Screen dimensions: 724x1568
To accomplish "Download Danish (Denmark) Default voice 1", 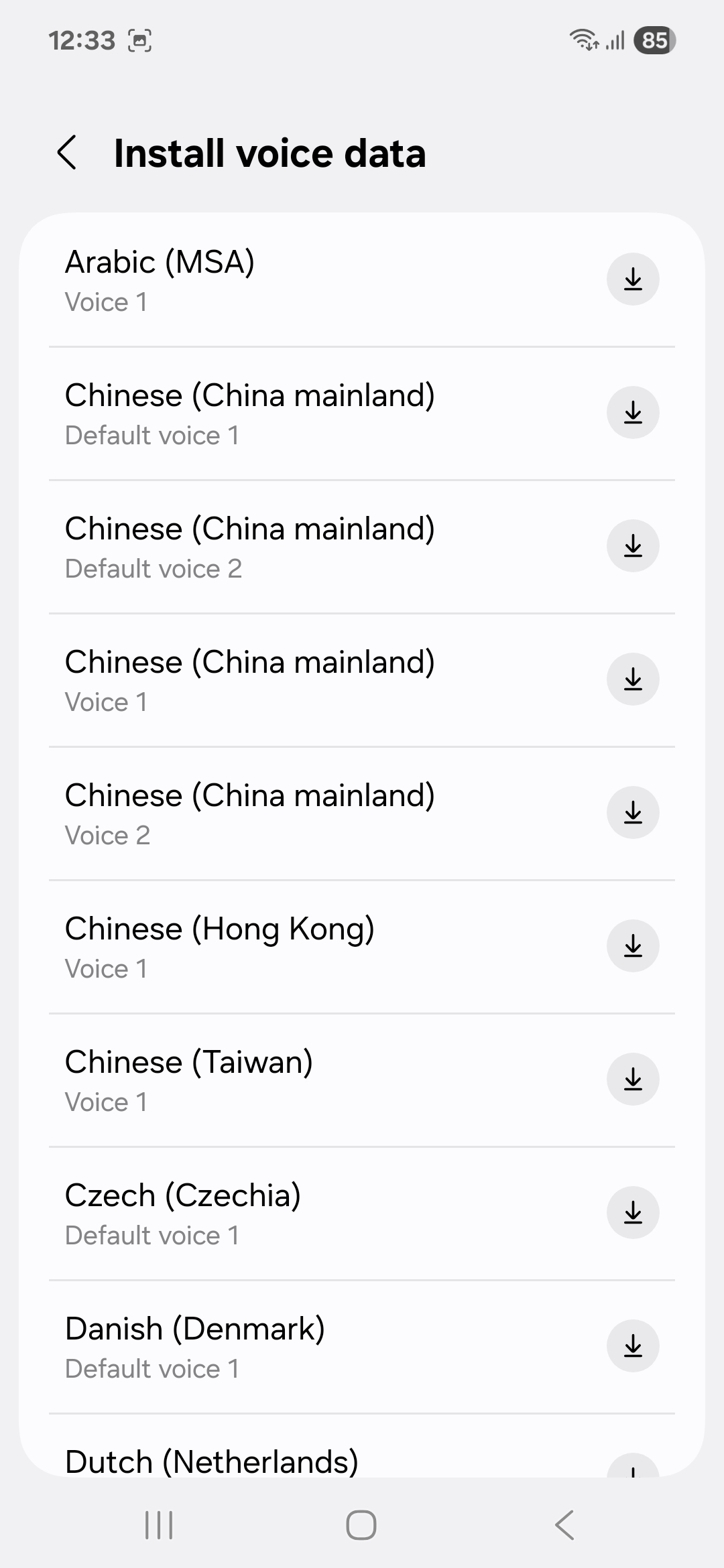I will coord(633,1346).
